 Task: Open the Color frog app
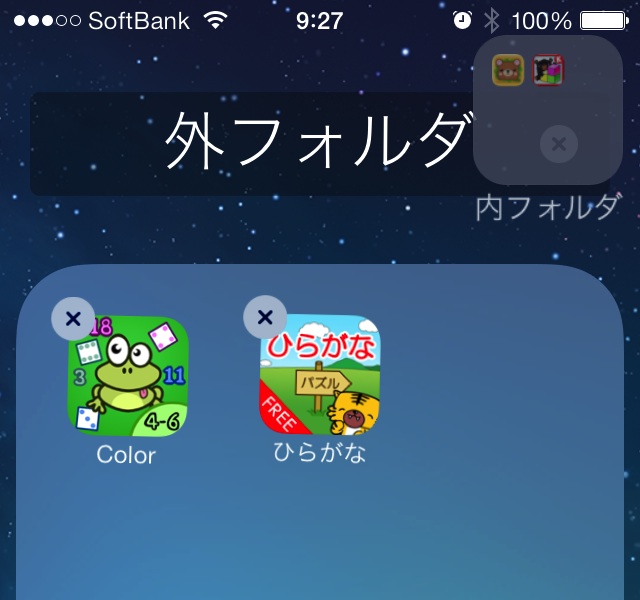pyautogui.click(x=128, y=377)
